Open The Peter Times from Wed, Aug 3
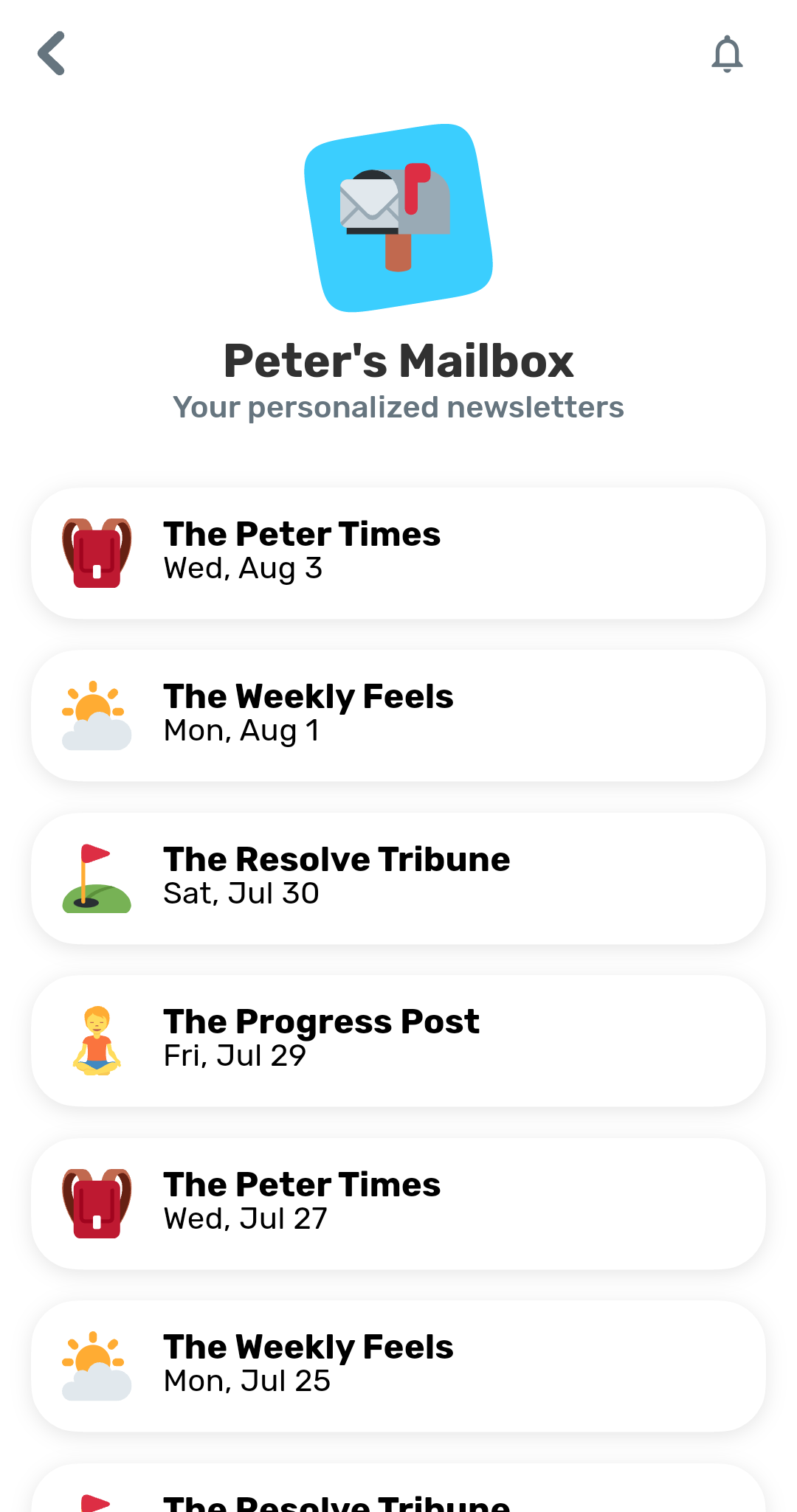This screenshot has height=1512, width=797. 398,553
